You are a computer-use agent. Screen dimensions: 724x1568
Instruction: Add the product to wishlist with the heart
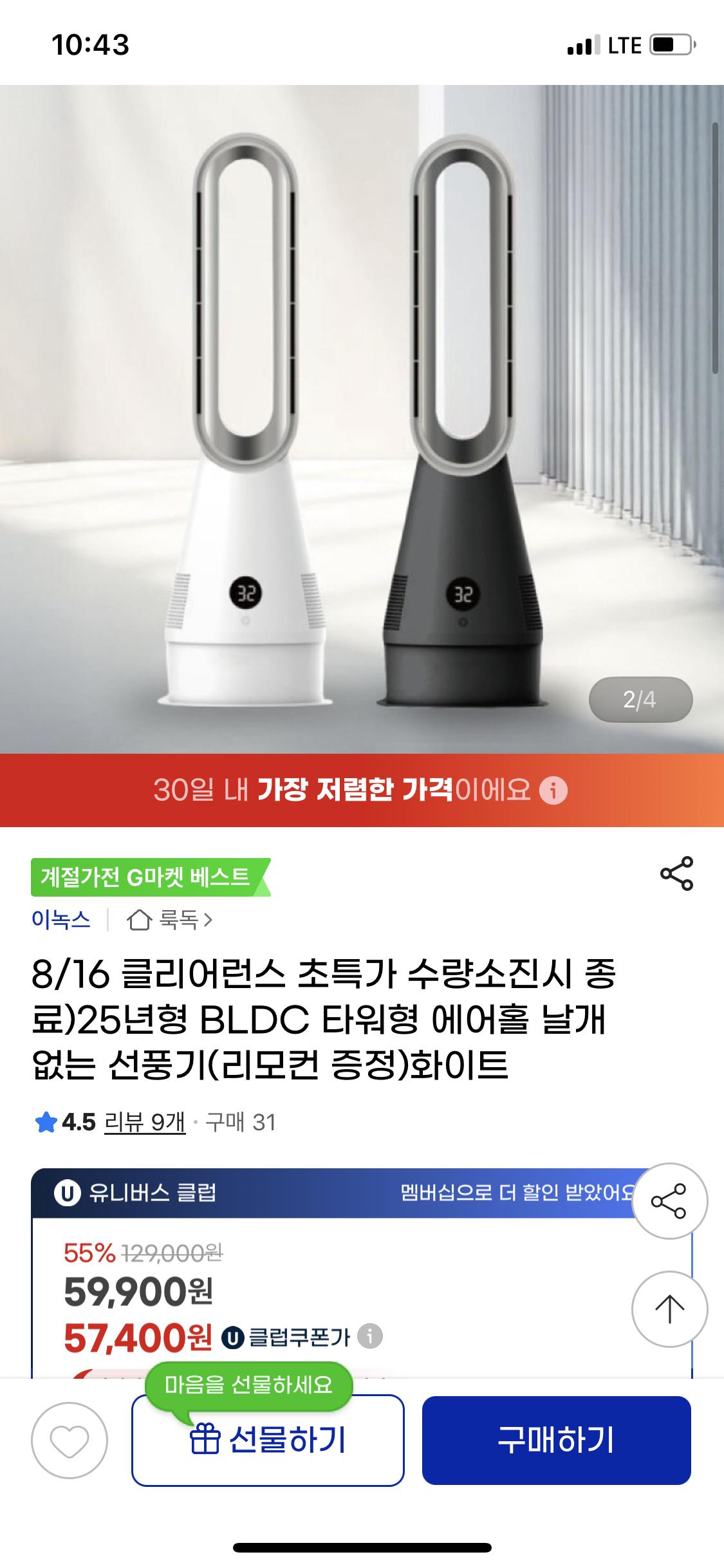click(x=70, y=1440)
